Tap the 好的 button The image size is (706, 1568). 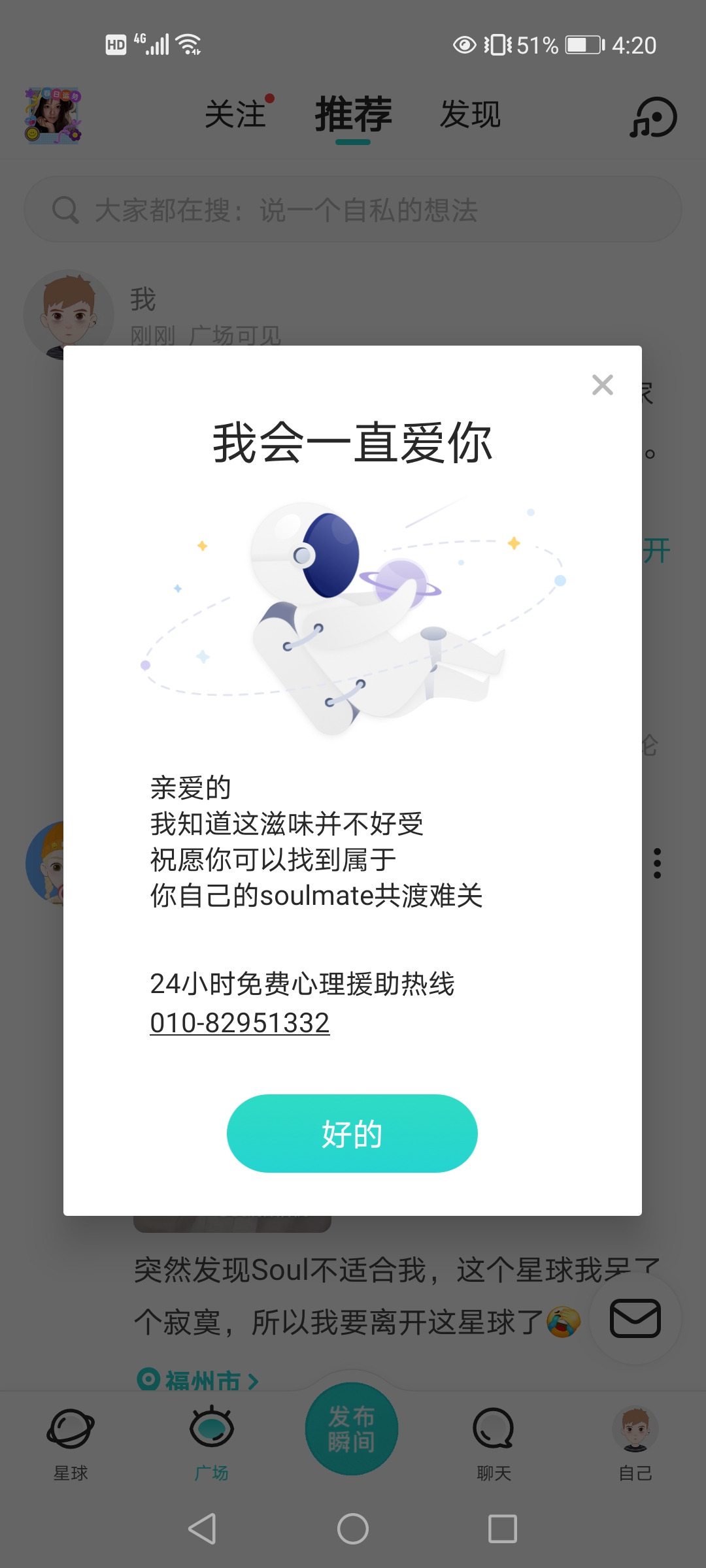tap(352, 1134)
